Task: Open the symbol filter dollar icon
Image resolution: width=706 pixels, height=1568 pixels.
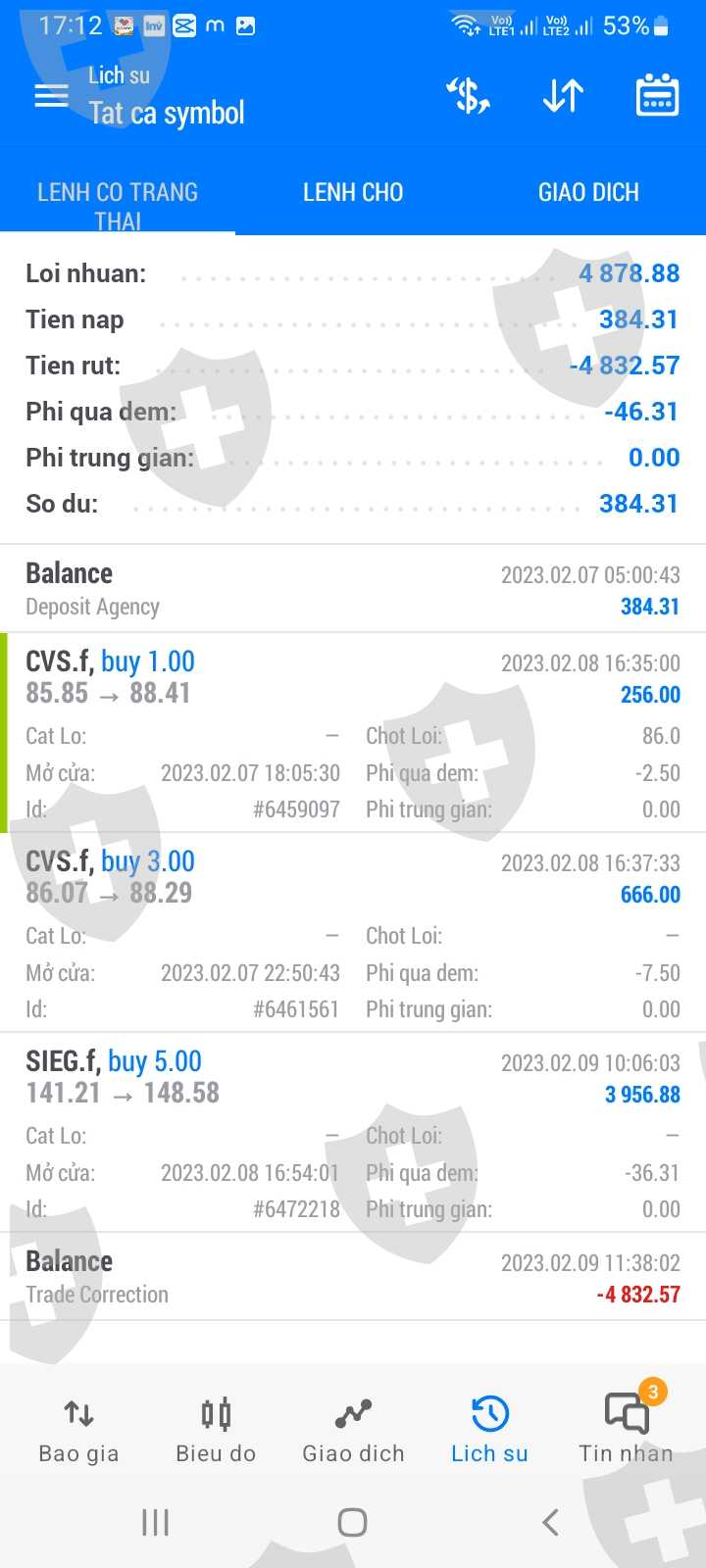Action: tap(469, 96)
